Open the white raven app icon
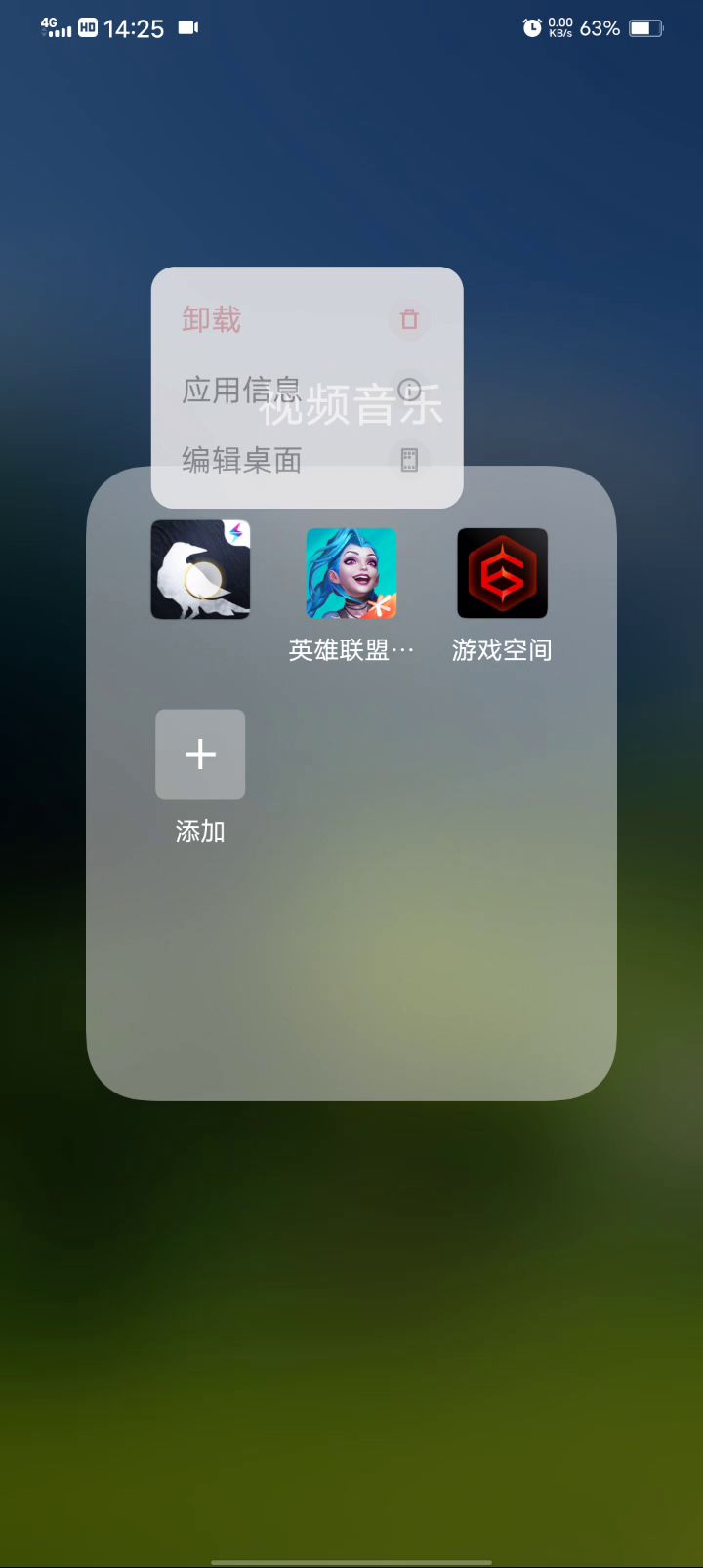The width and height of the screenshot is (703, 1568). 200,571
